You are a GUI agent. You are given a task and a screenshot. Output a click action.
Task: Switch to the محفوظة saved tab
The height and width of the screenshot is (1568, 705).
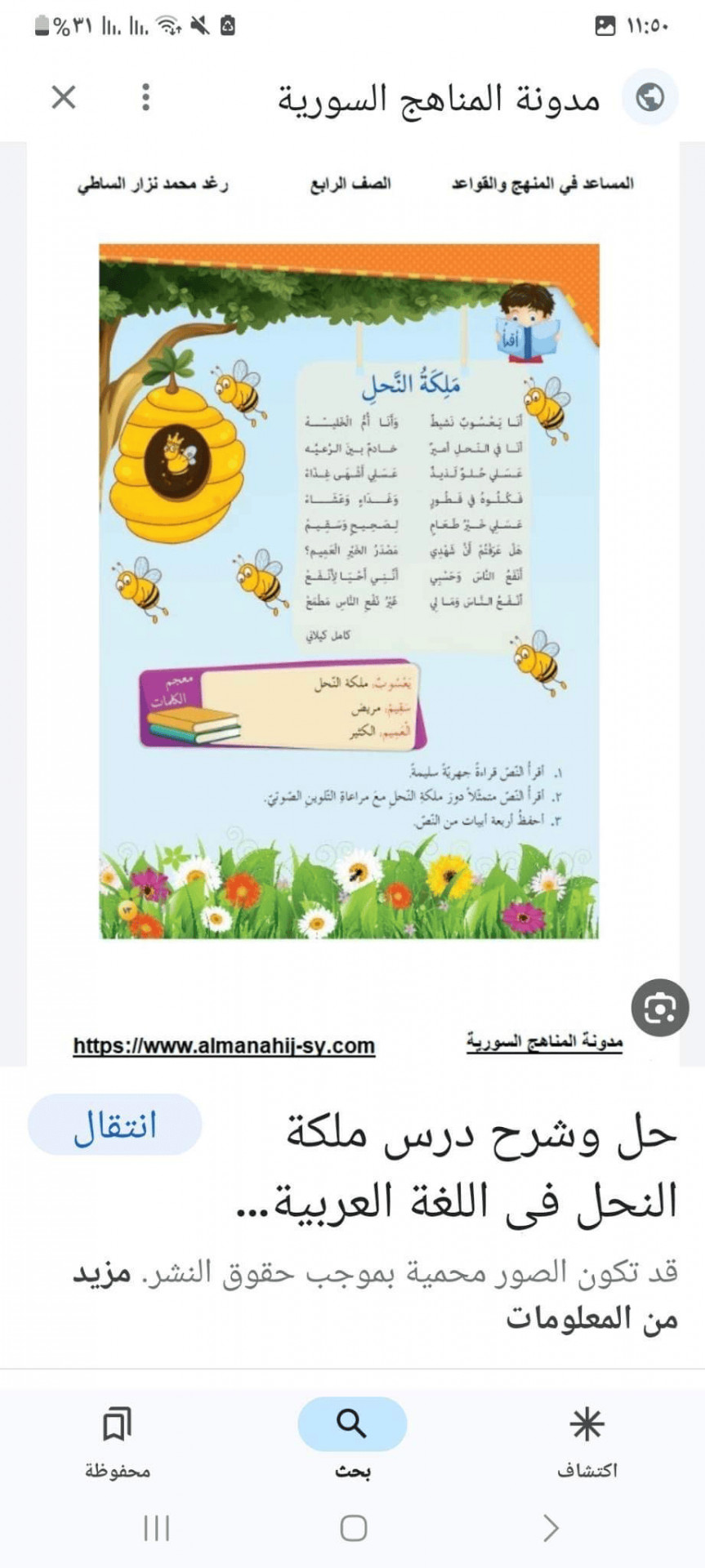click(x=117, y=1442)
